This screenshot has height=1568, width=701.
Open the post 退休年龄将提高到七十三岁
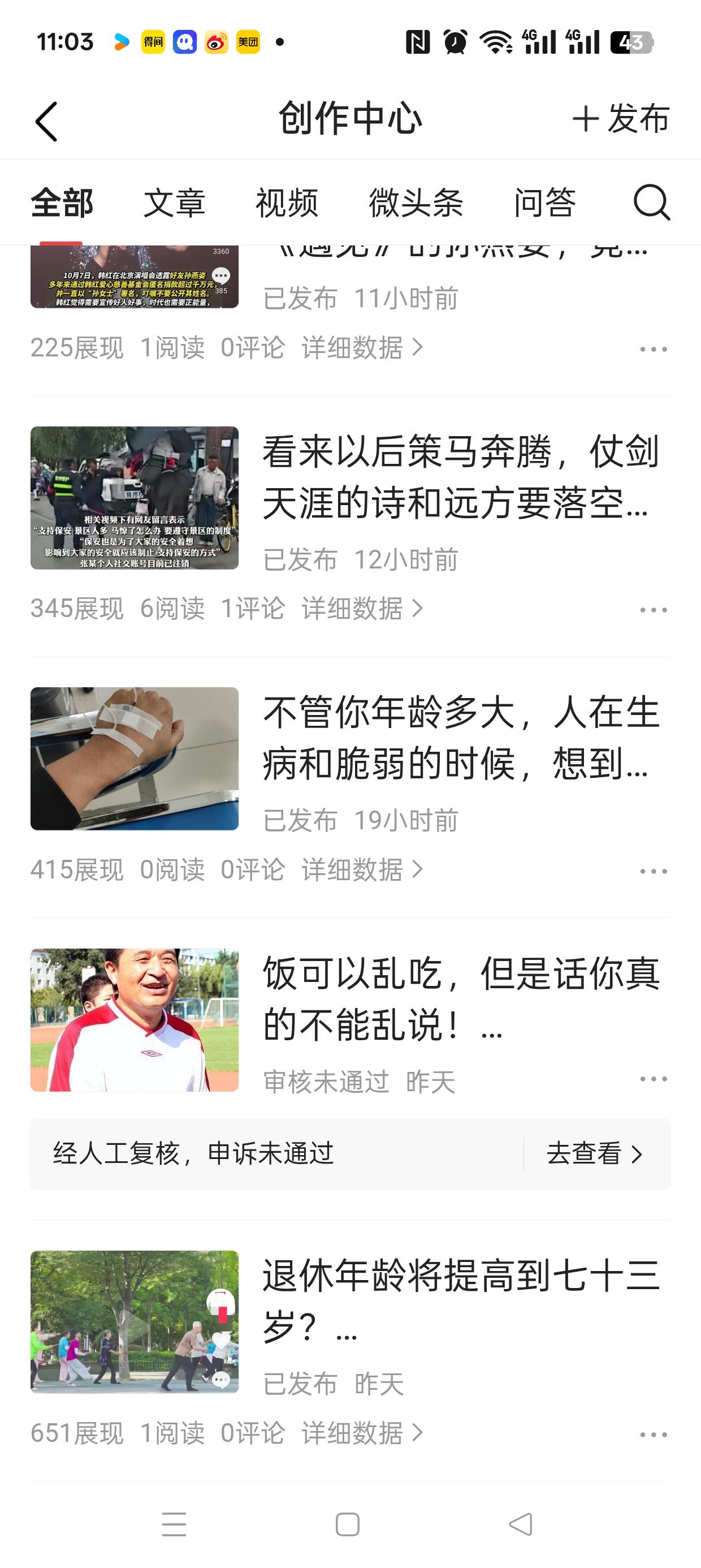pyautogui.click(x=461, y=1302)
